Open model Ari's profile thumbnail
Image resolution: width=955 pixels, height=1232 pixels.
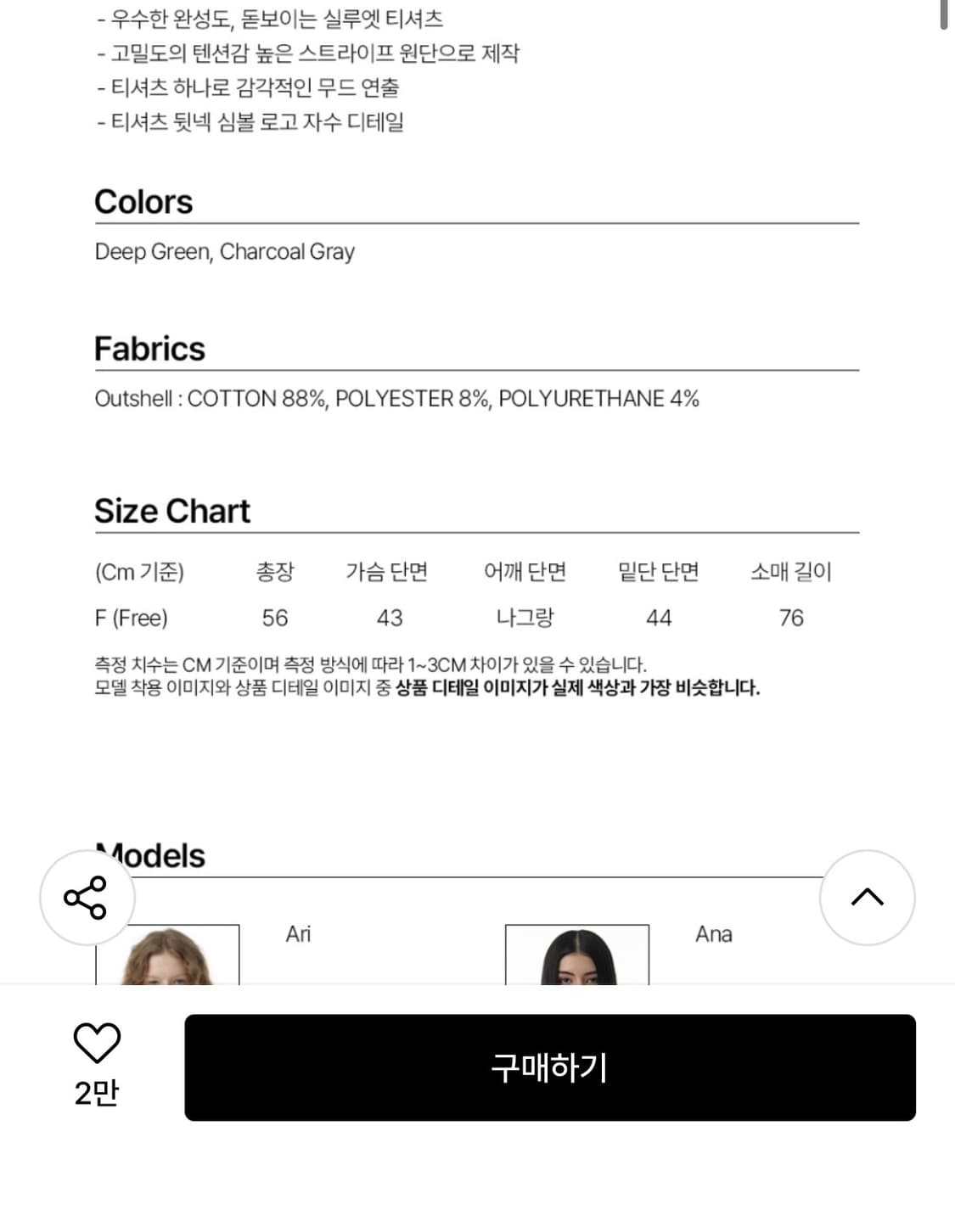point(166,959)
